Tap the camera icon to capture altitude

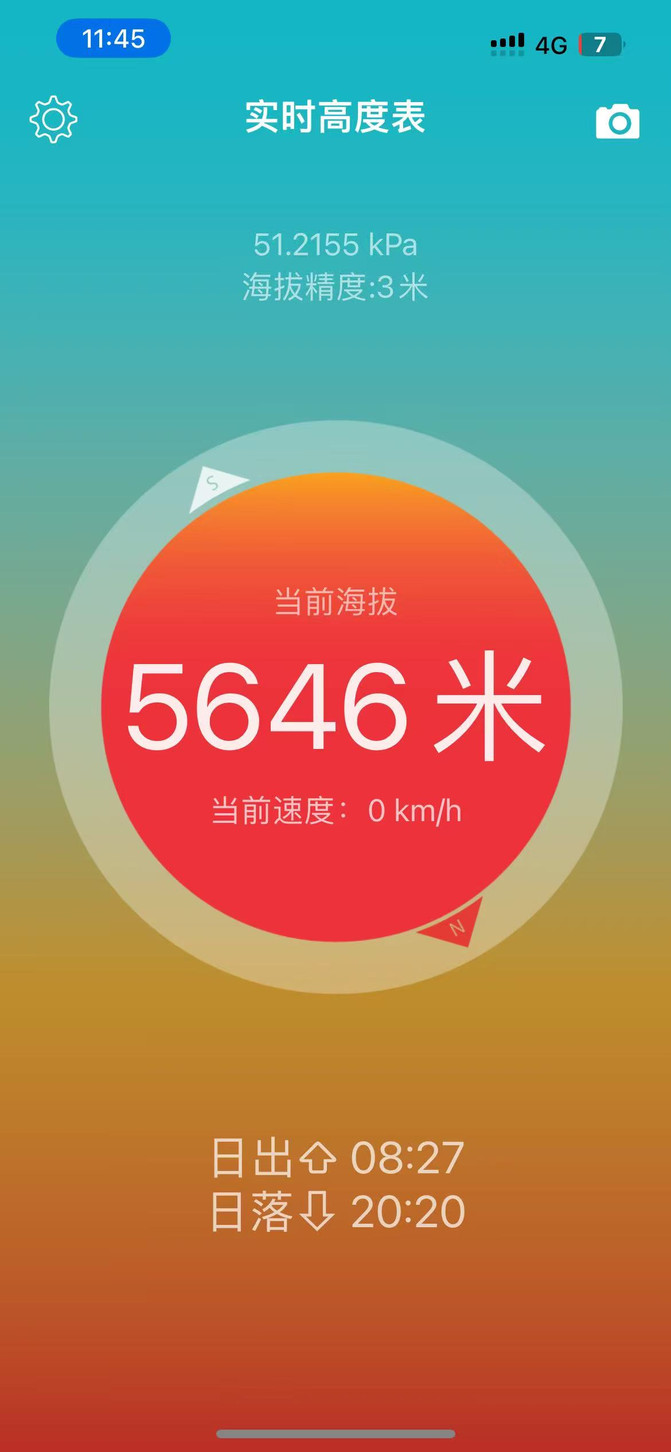(618, 121)
